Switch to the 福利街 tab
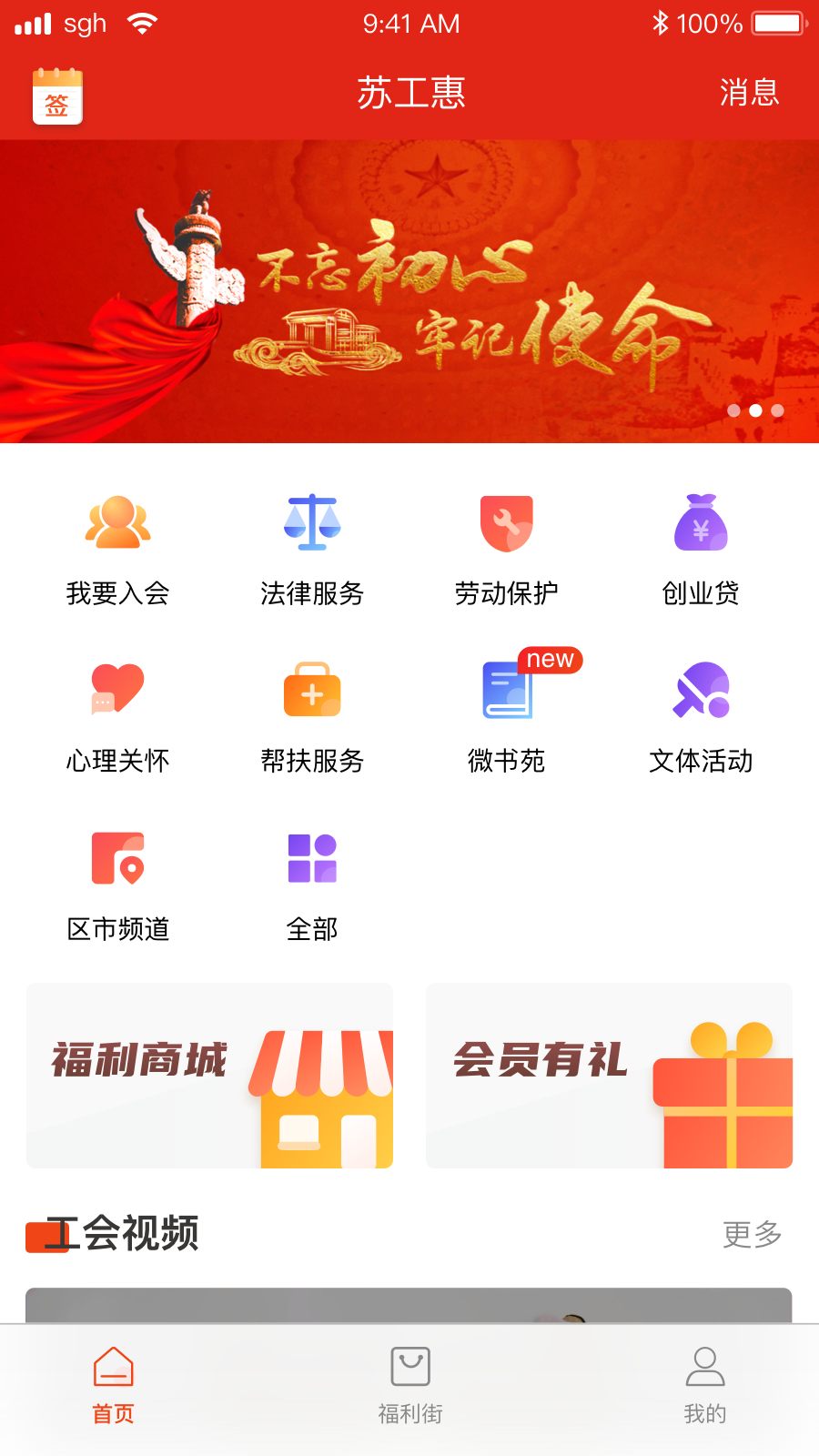819x1456 pixels. point(409,1385)
